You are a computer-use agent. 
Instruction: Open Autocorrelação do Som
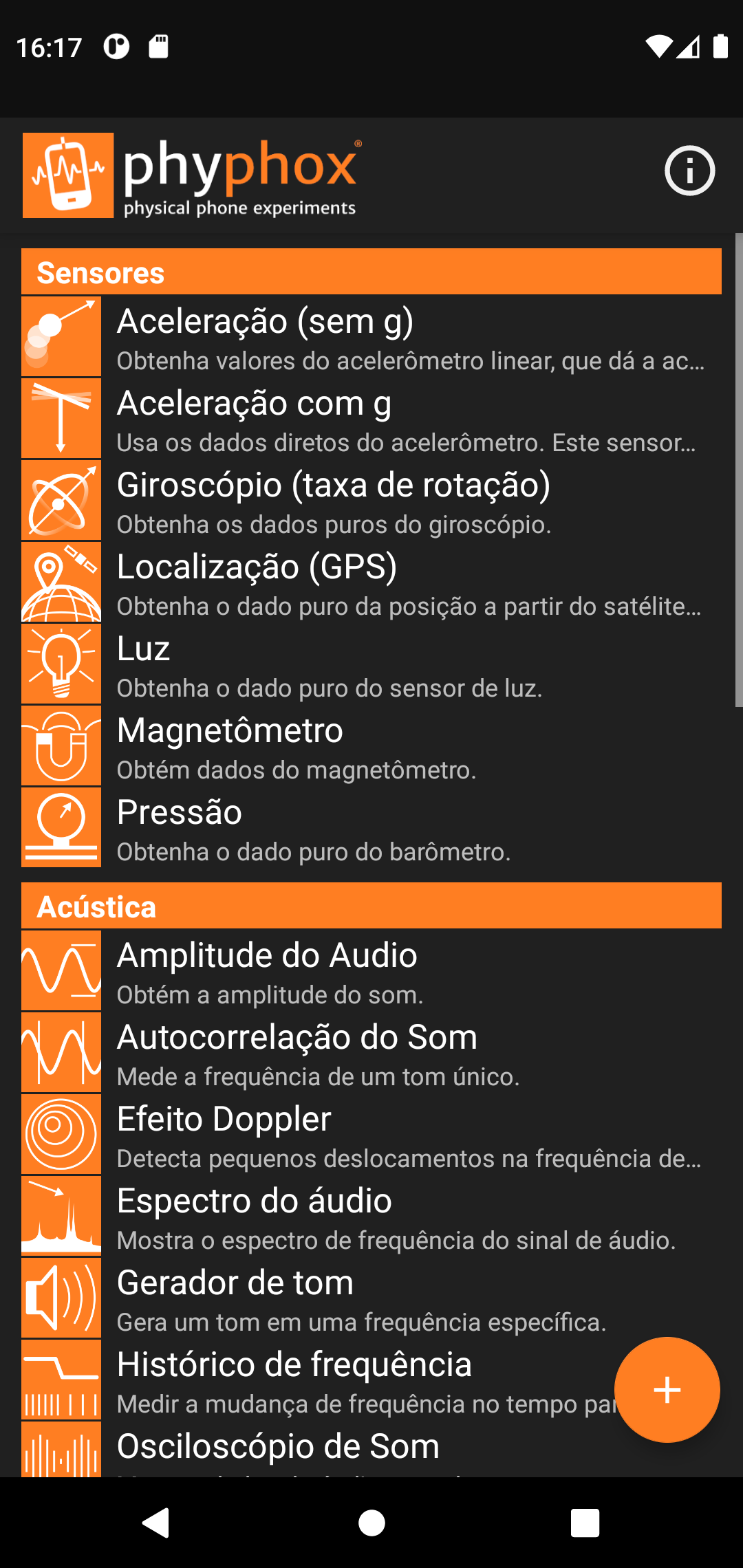(371, 1053)
